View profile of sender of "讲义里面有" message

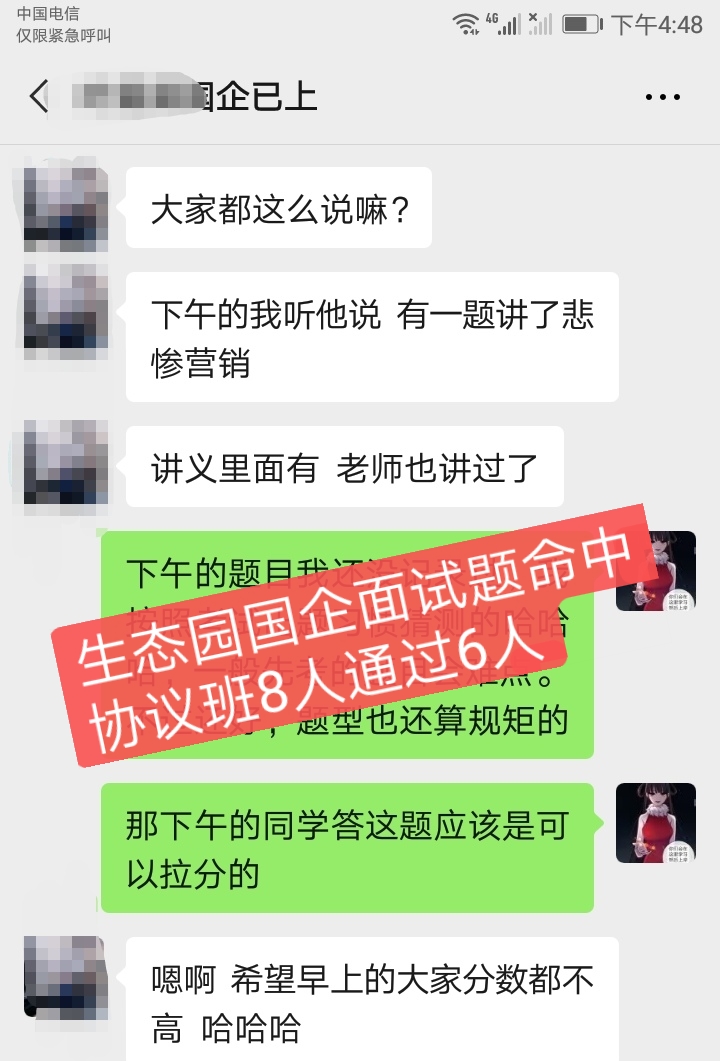[66, 462]
